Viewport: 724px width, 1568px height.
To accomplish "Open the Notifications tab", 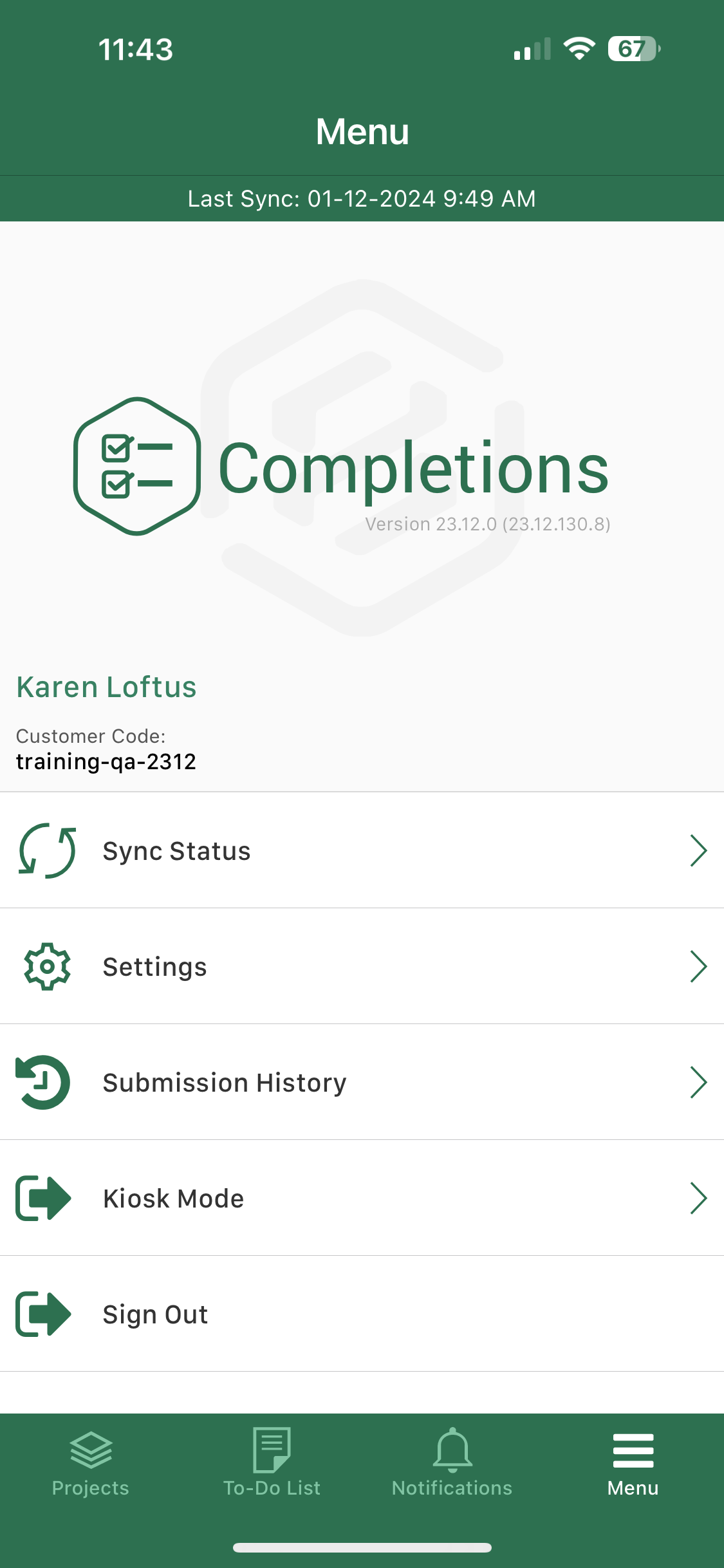I will click(x=452, y=1462).
